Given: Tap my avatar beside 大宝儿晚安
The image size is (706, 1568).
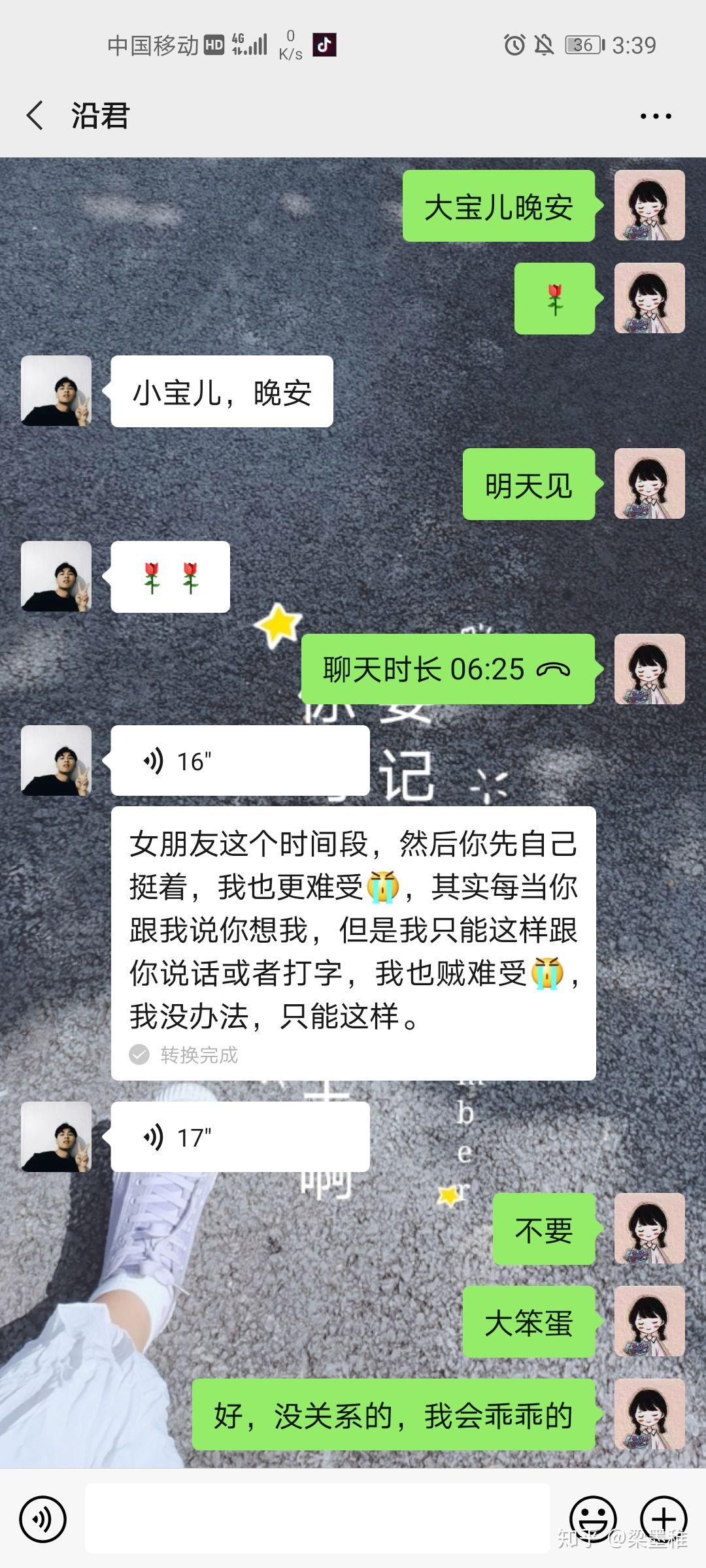Looking at the screenshot, I should click(649, 206).
